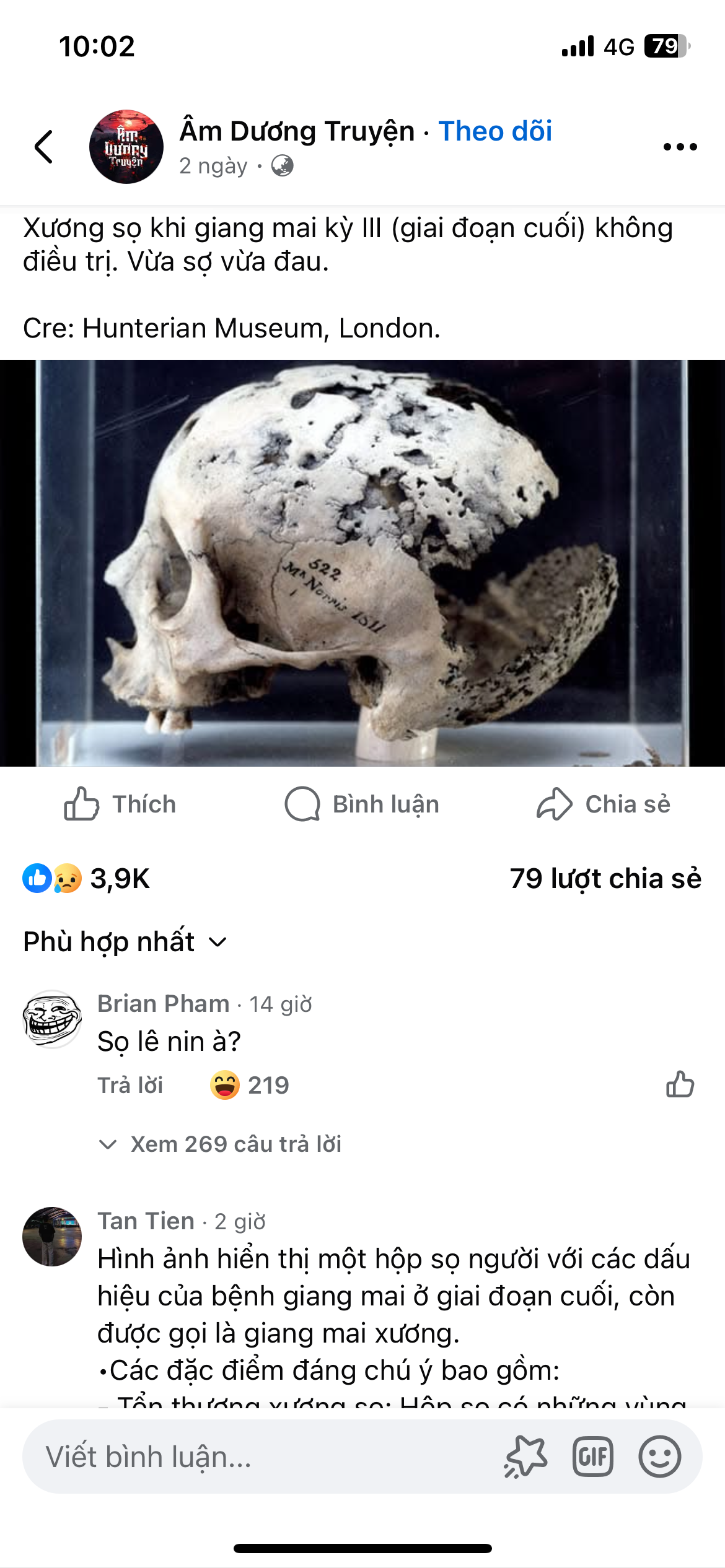725x1568 pixels.
Task: Open the GIF picker
Action: pos(593,1457)
